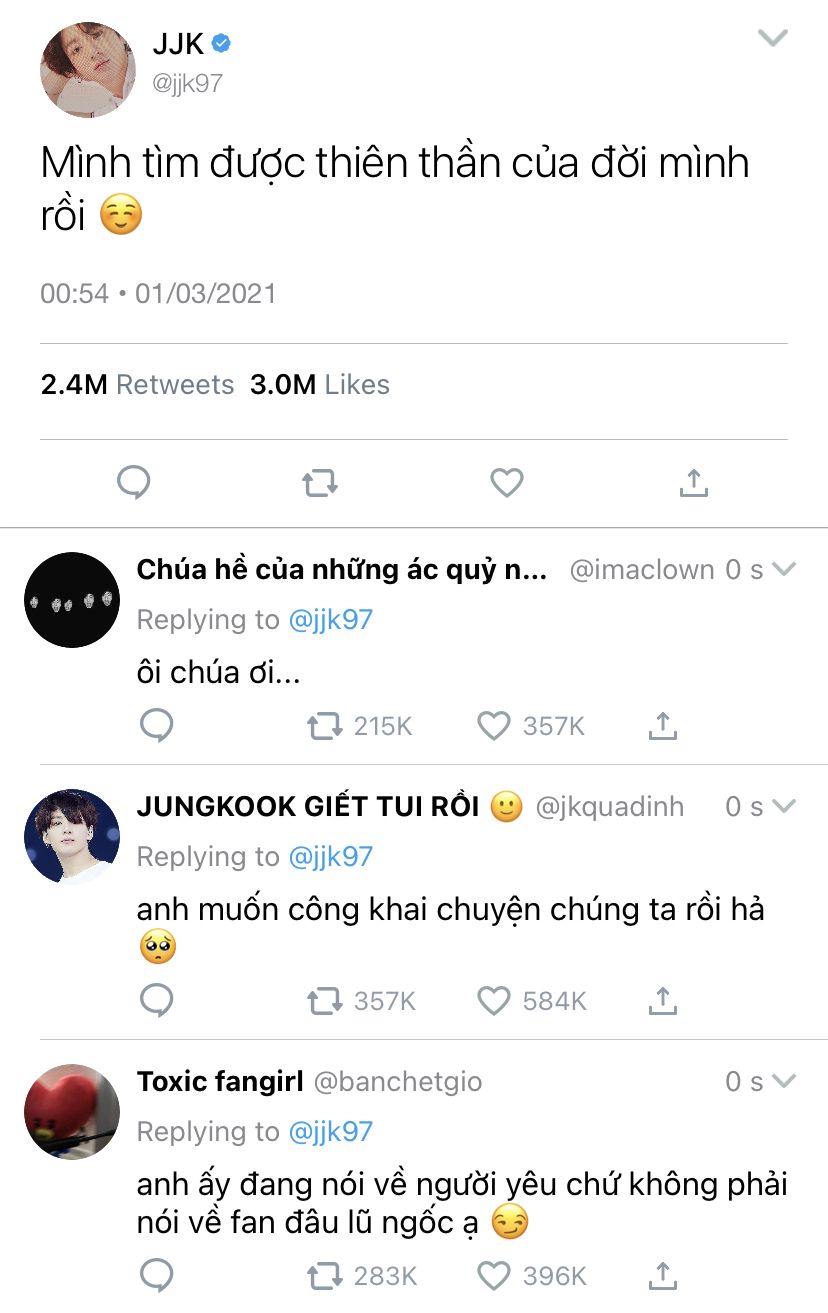Share JJK's main tweet
Viewport: 828px width, 1313px height.
(693, 484)
